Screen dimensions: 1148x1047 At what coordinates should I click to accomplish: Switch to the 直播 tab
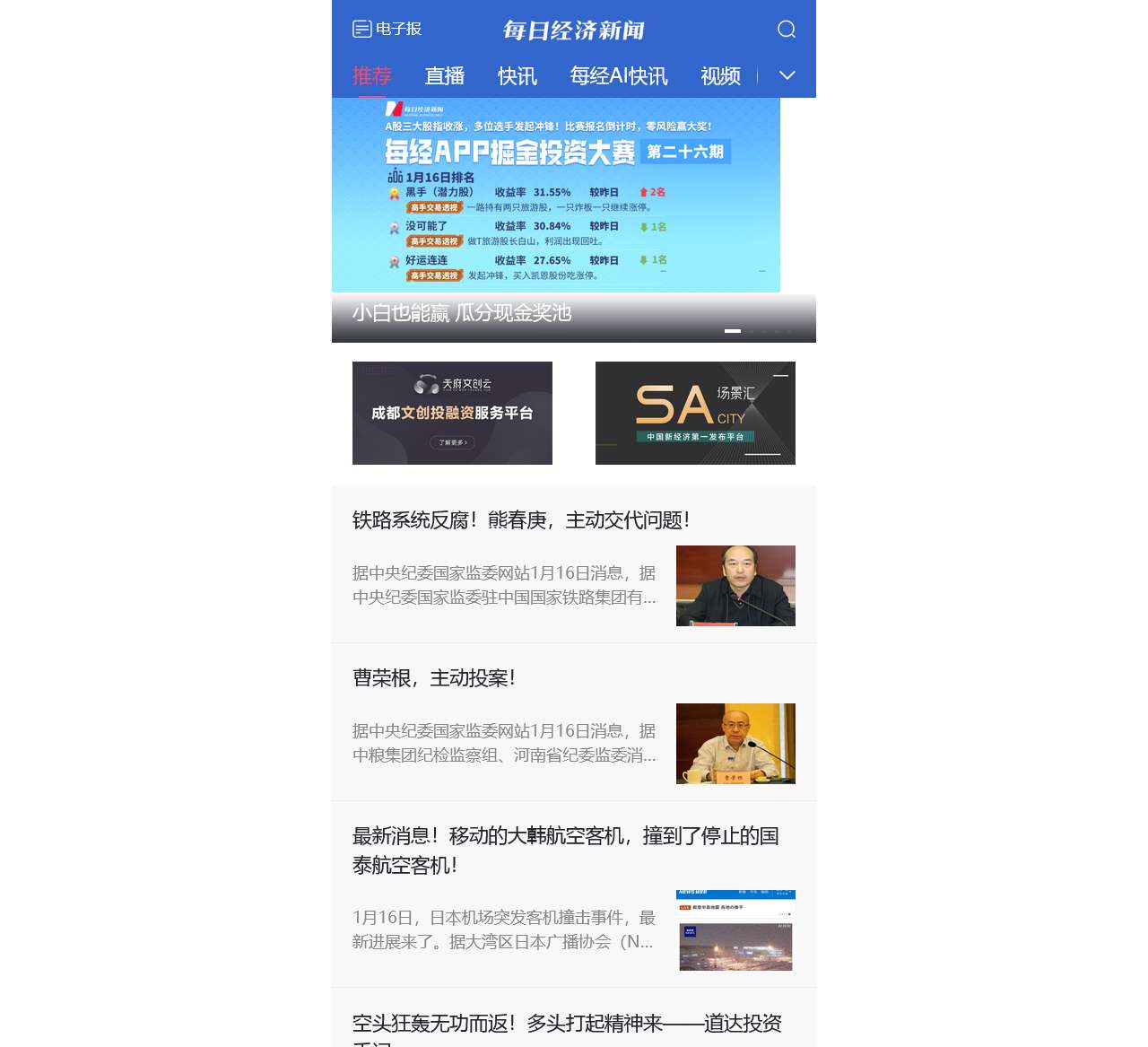point(444,76)
